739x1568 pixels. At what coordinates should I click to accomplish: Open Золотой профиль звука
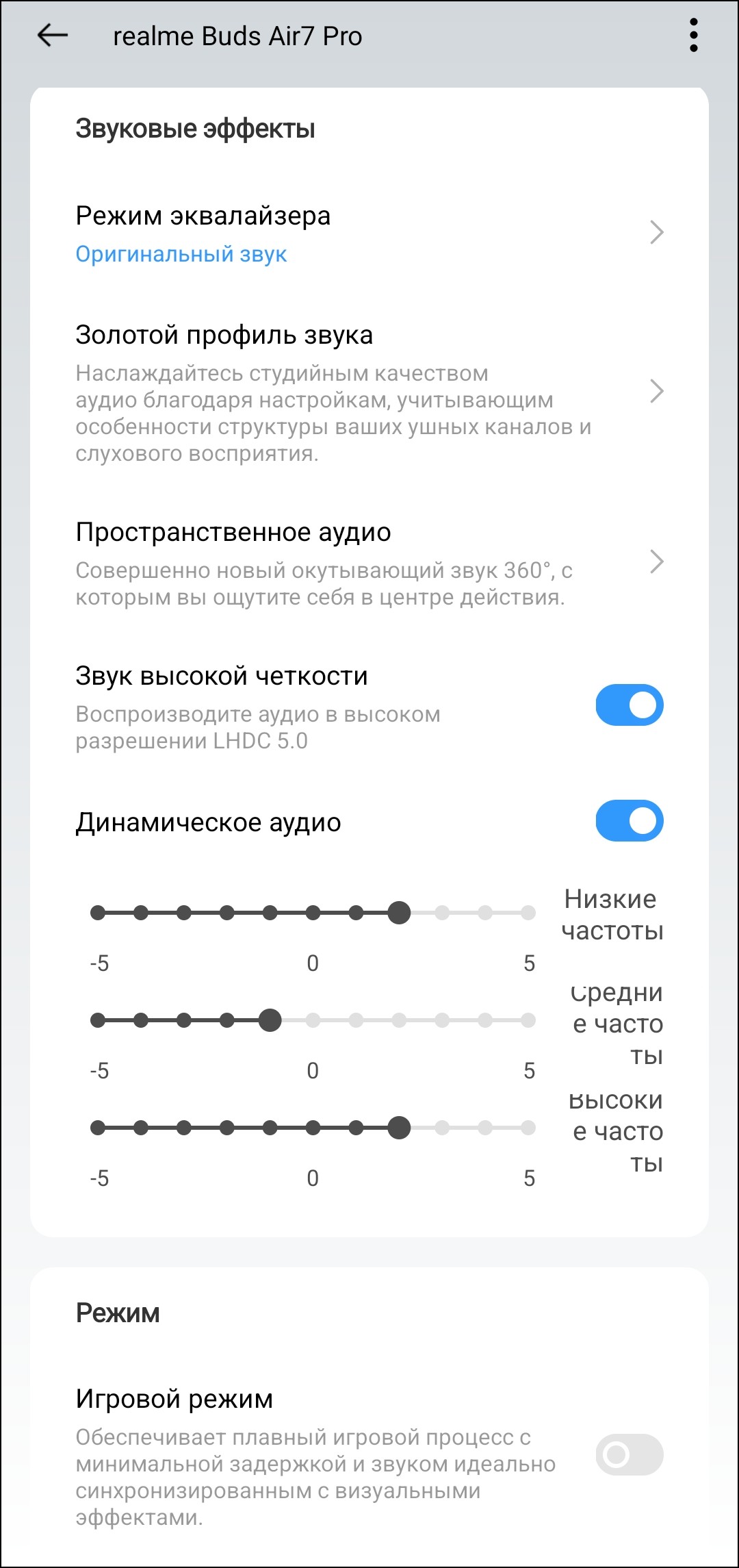[x=369, y=392]
